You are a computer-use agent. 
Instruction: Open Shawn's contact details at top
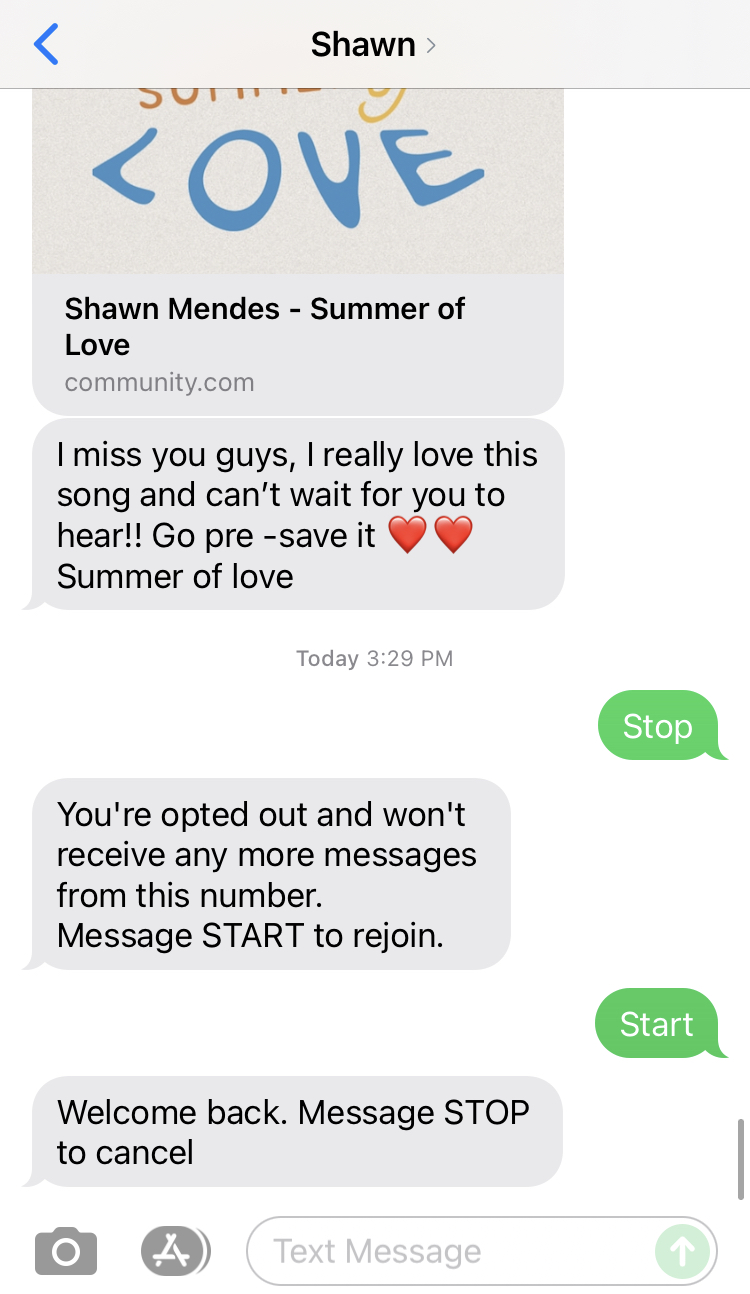372,45
